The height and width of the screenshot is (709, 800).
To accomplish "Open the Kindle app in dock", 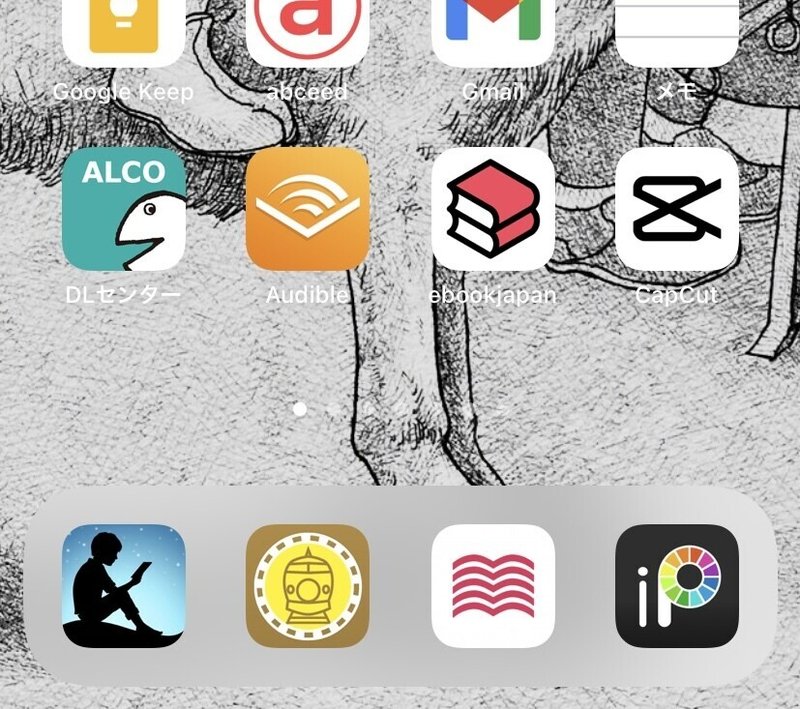I will (x=124, y=586).
